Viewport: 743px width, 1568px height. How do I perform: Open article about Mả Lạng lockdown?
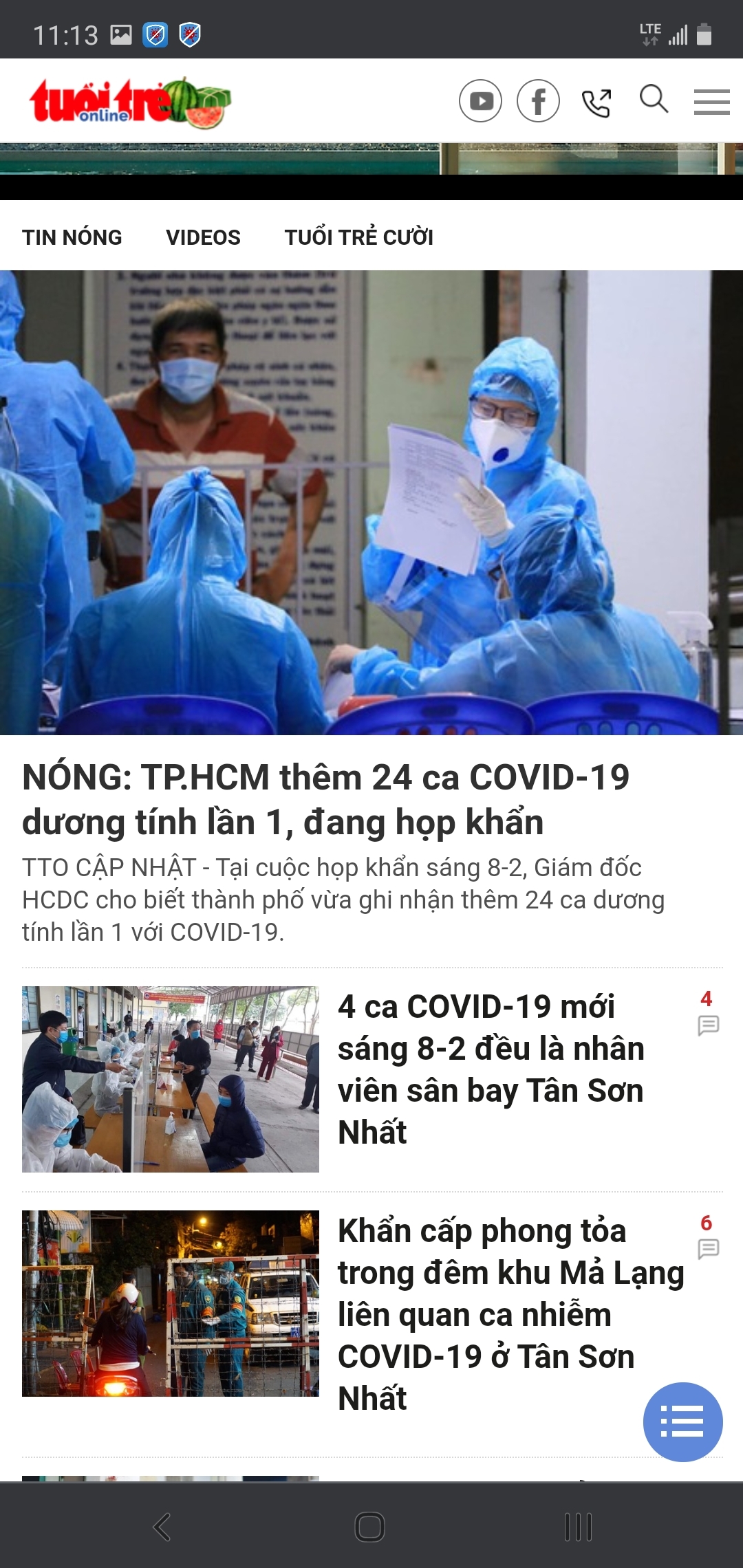(x=510, y=1314)
